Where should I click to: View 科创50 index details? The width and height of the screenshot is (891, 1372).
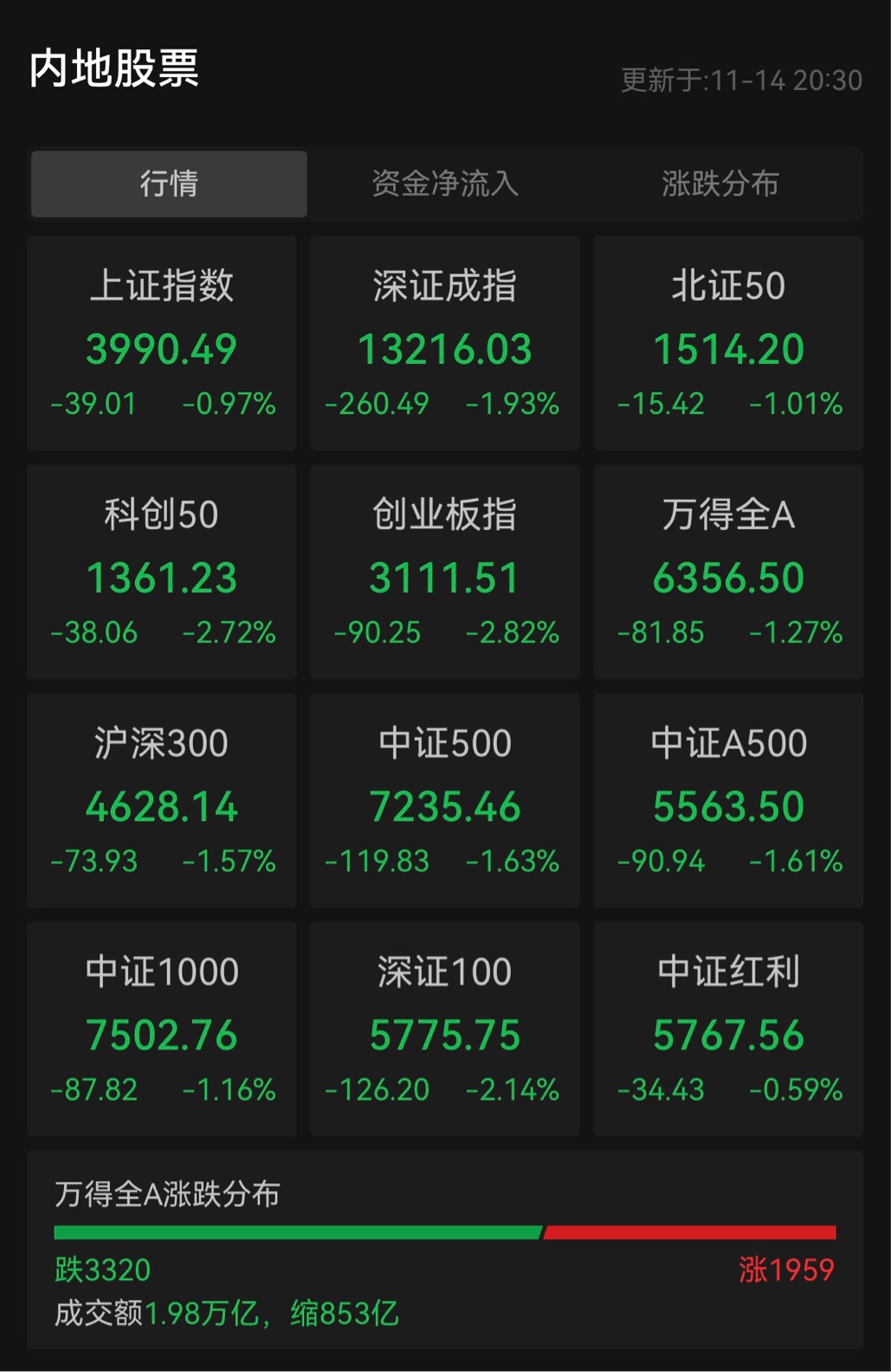coord(162,572)
